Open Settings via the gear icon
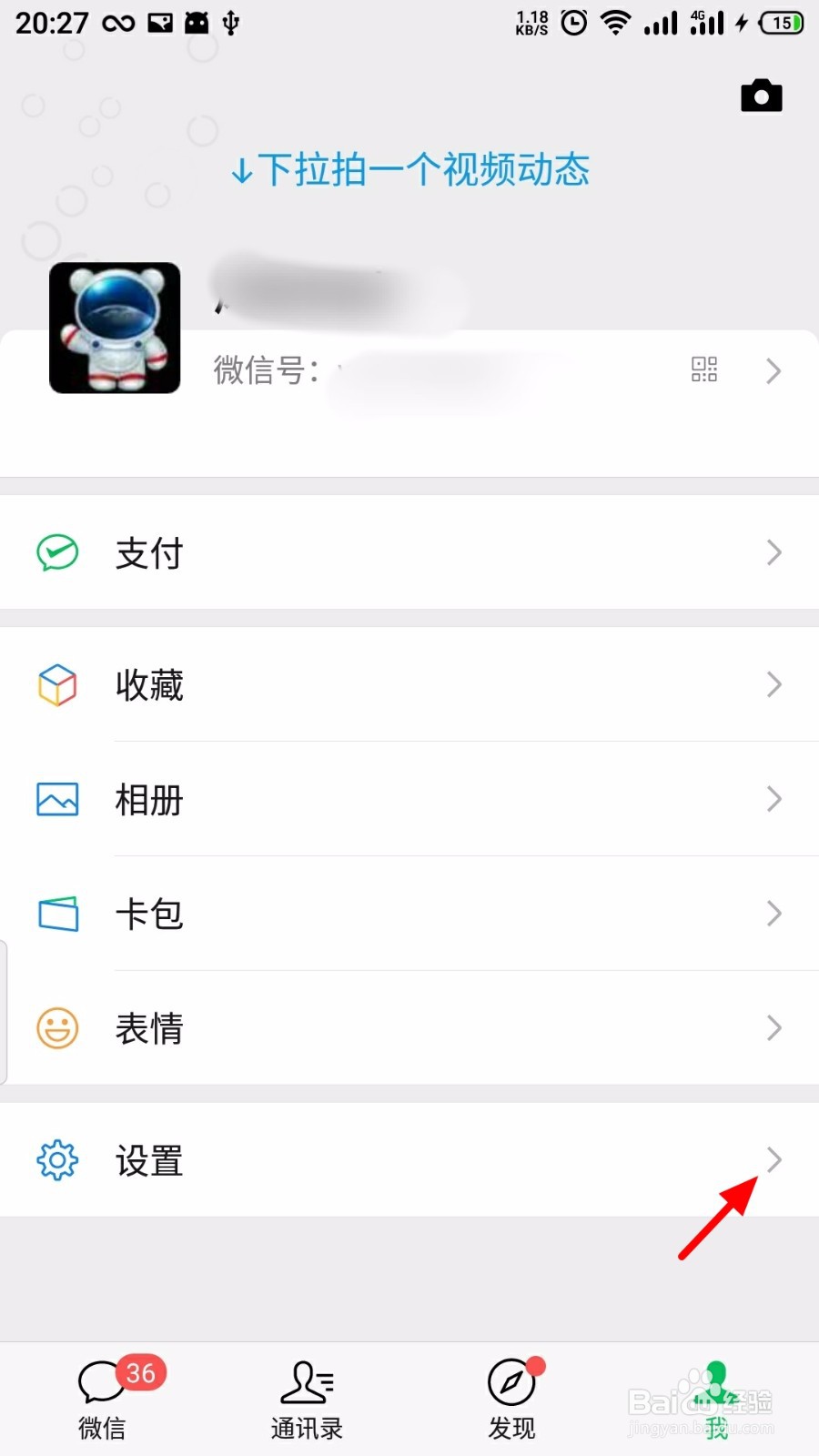Viewport: 819px width, 1456px height. 56,1160
